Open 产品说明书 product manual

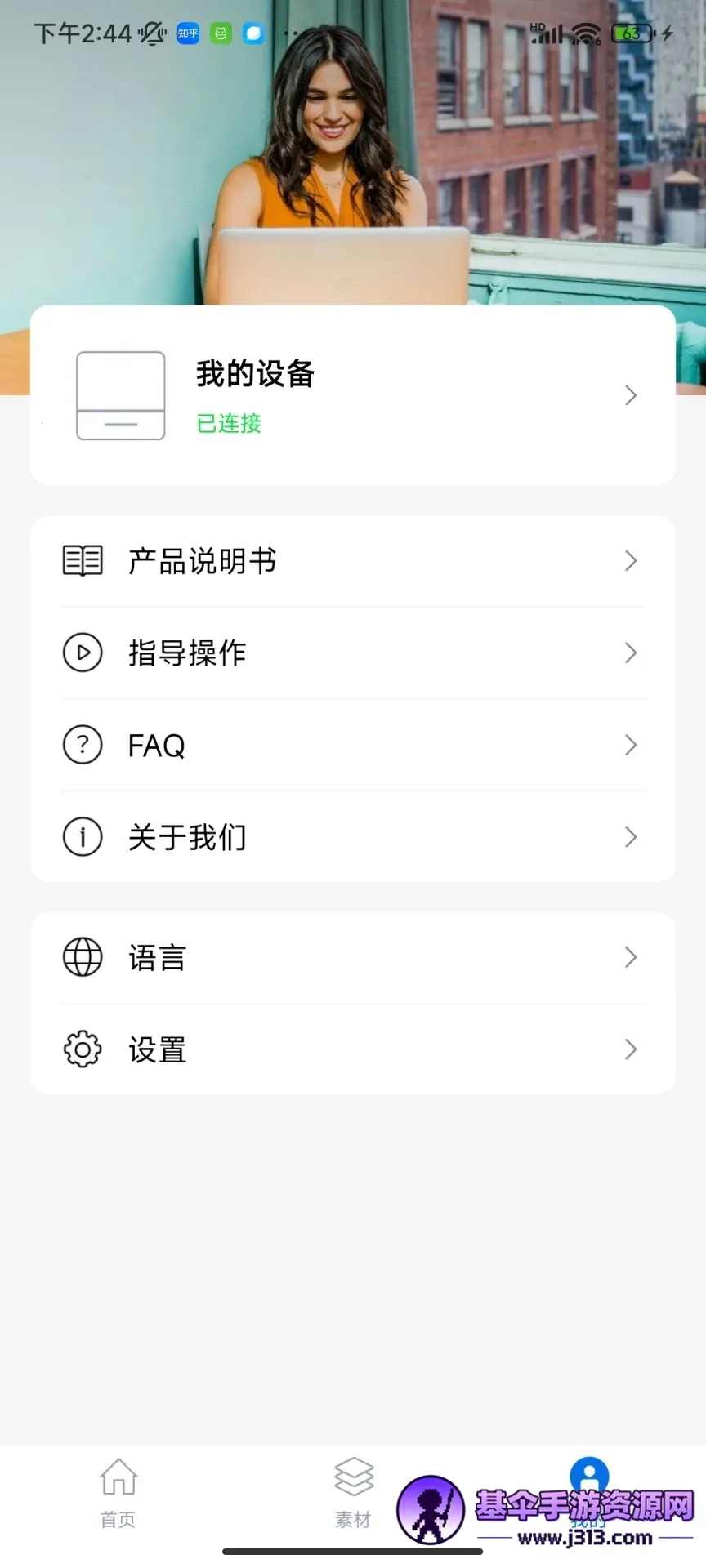point(353,561)
